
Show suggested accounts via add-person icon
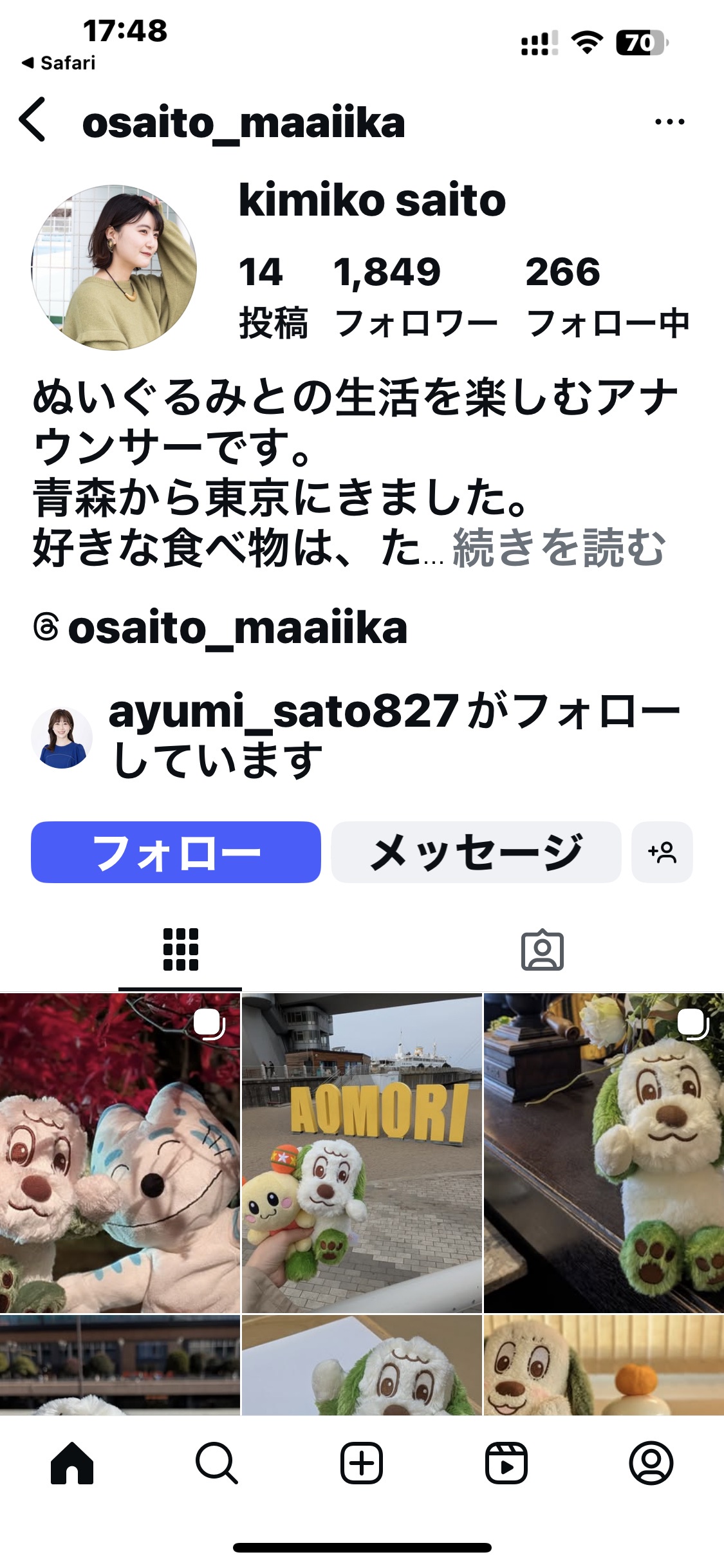662,852
